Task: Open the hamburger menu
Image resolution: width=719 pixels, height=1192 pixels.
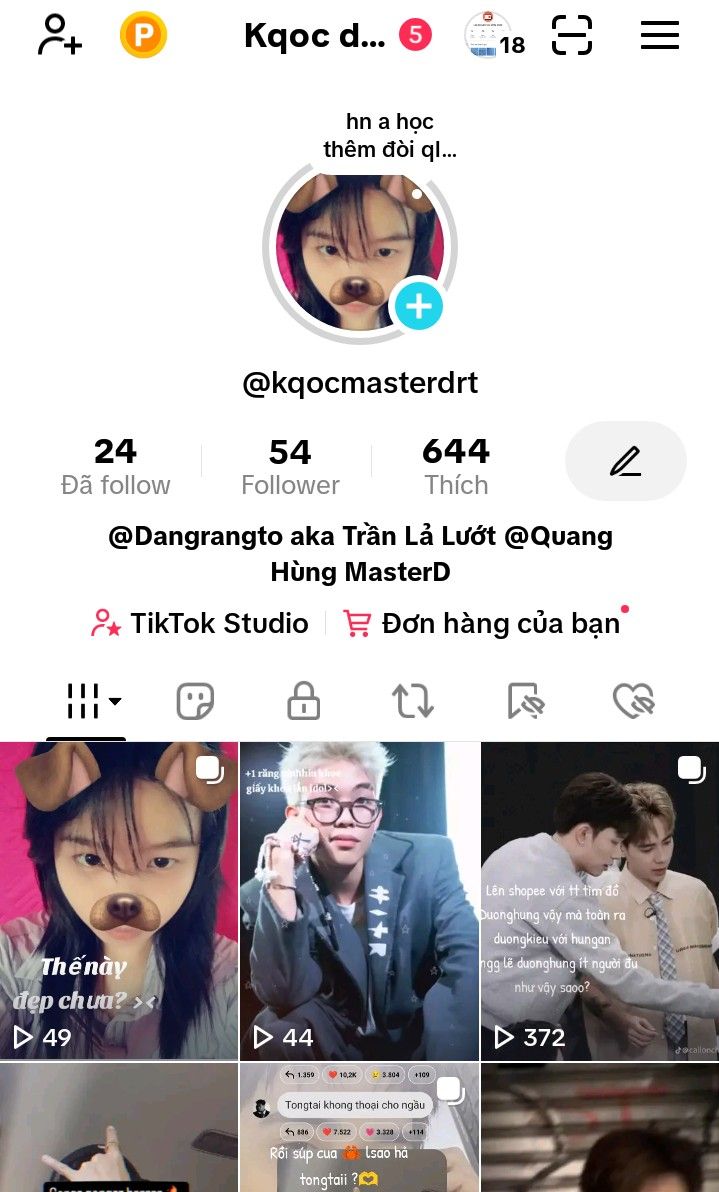Action: point(659,36)
